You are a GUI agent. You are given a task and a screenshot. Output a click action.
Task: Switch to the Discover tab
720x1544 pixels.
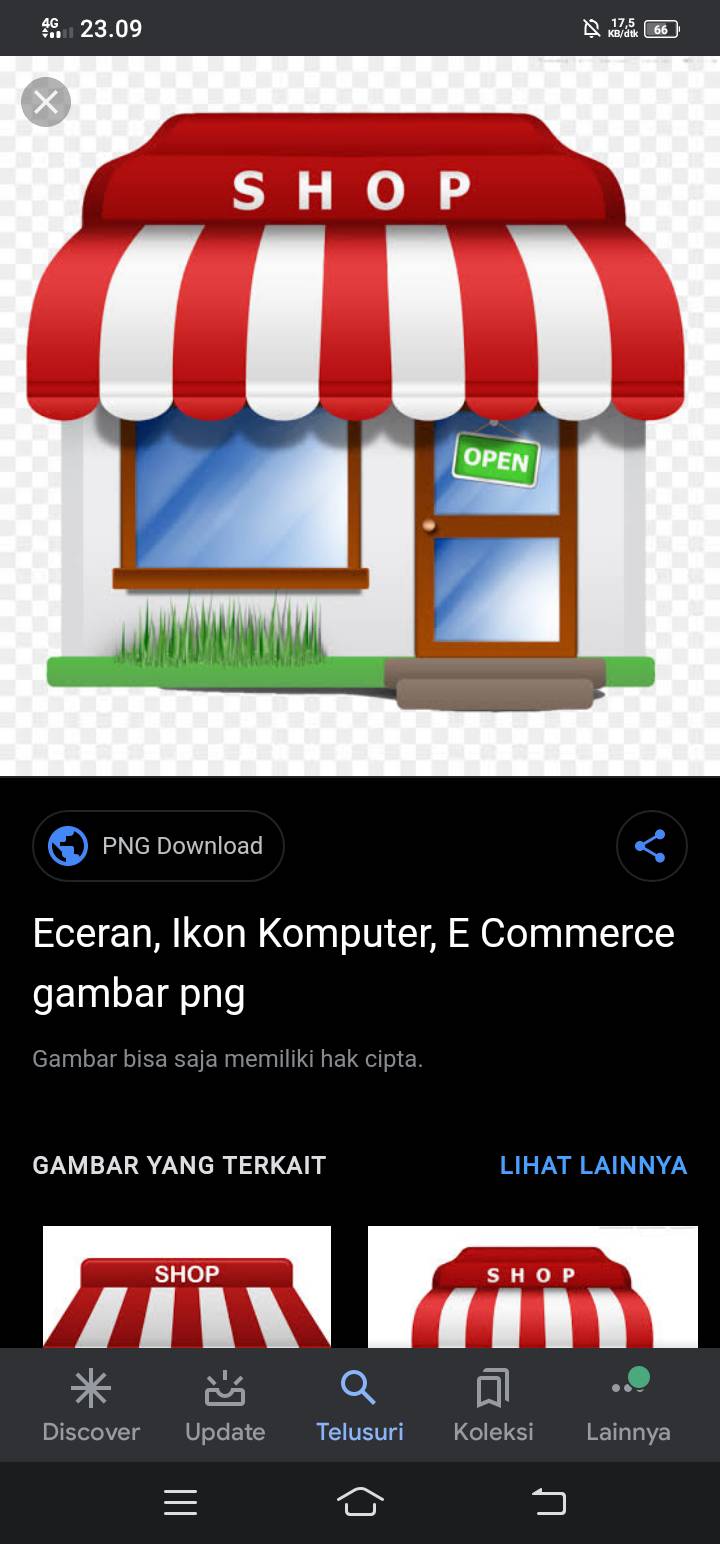coord(91,1407)
